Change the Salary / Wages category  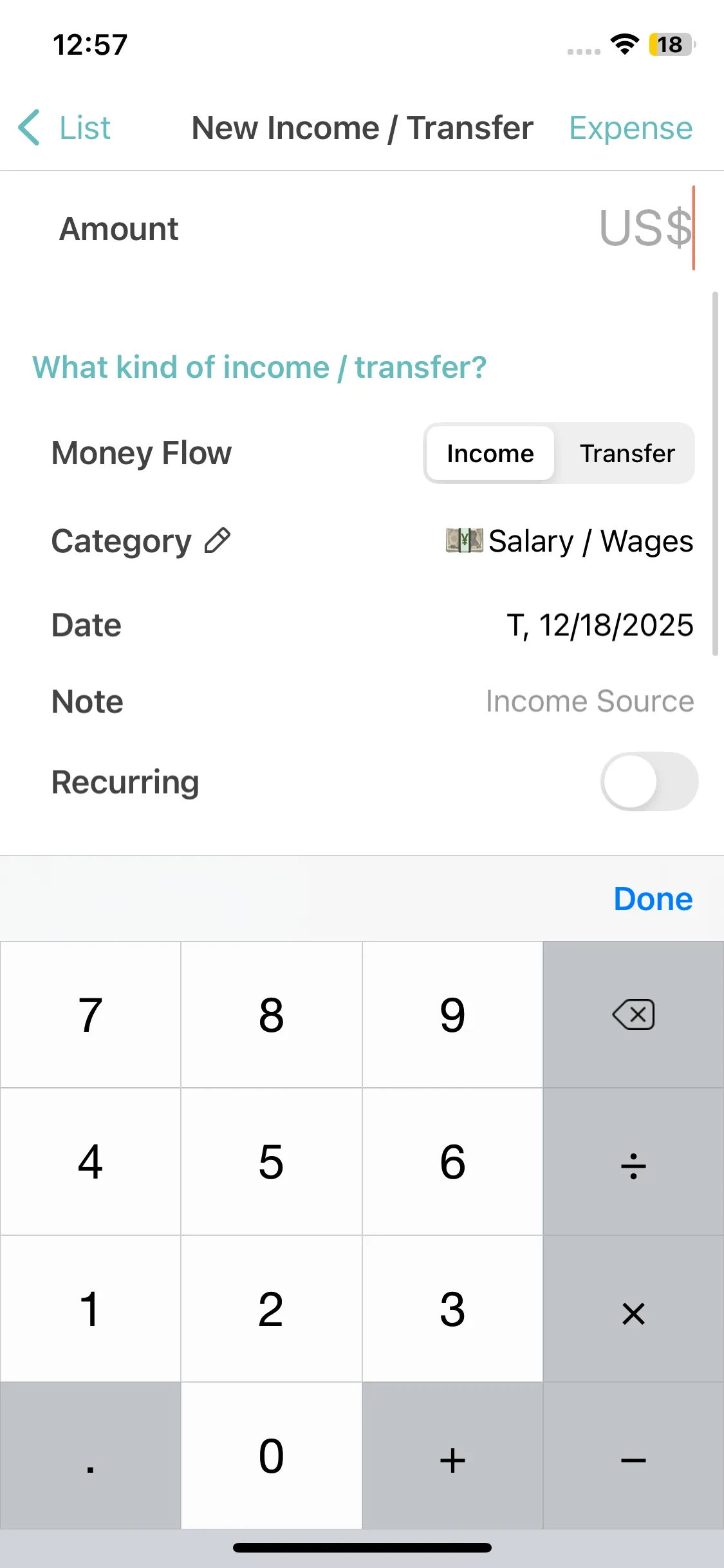coord(570,541)
